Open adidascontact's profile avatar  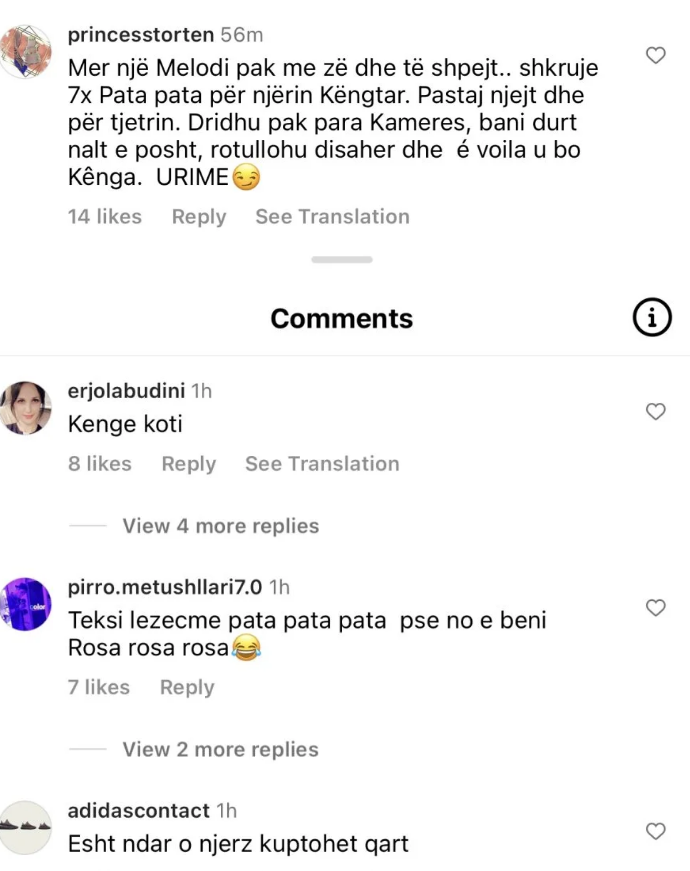pos(26,827)
